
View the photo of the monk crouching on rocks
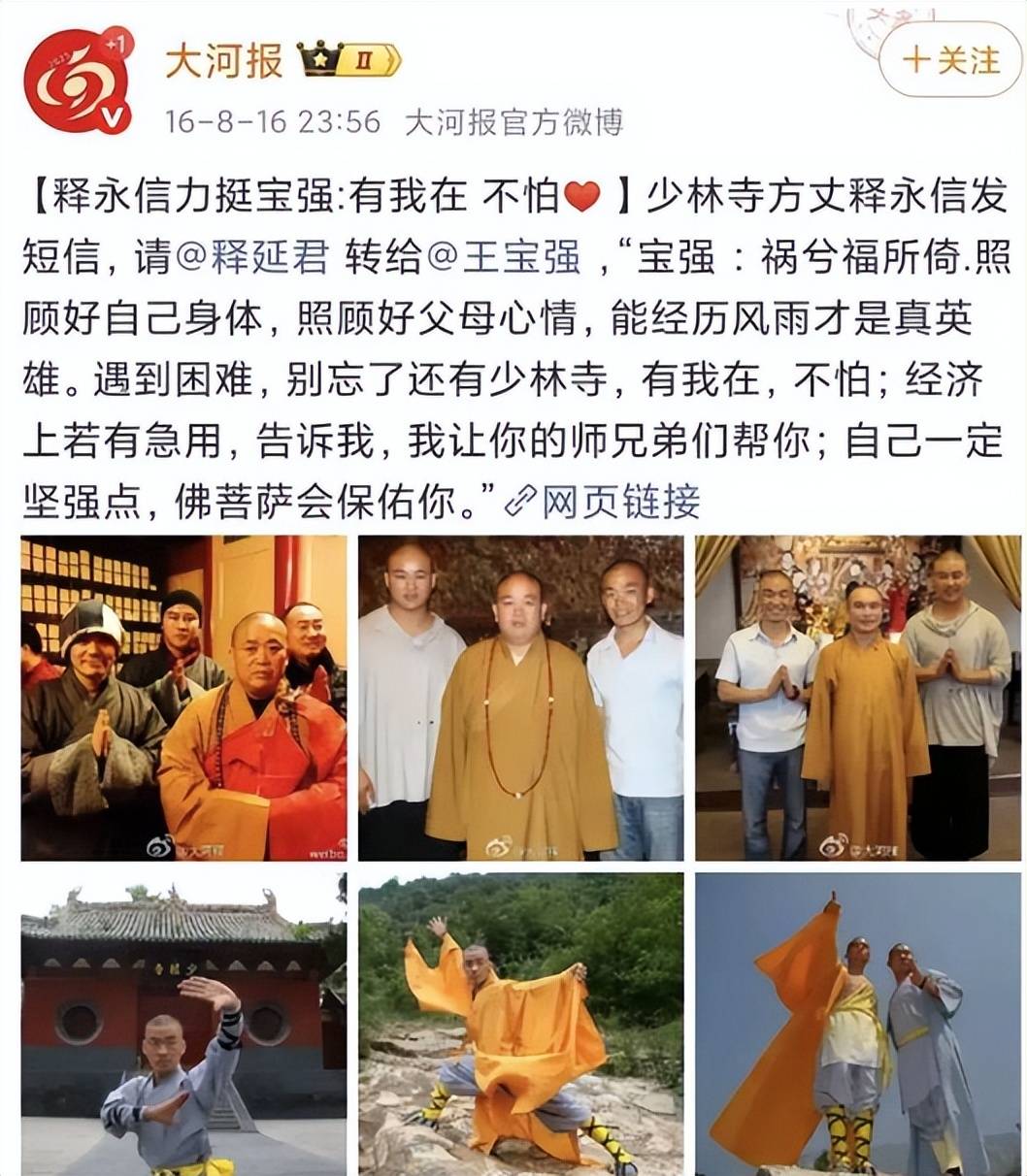pos(520,1024)
